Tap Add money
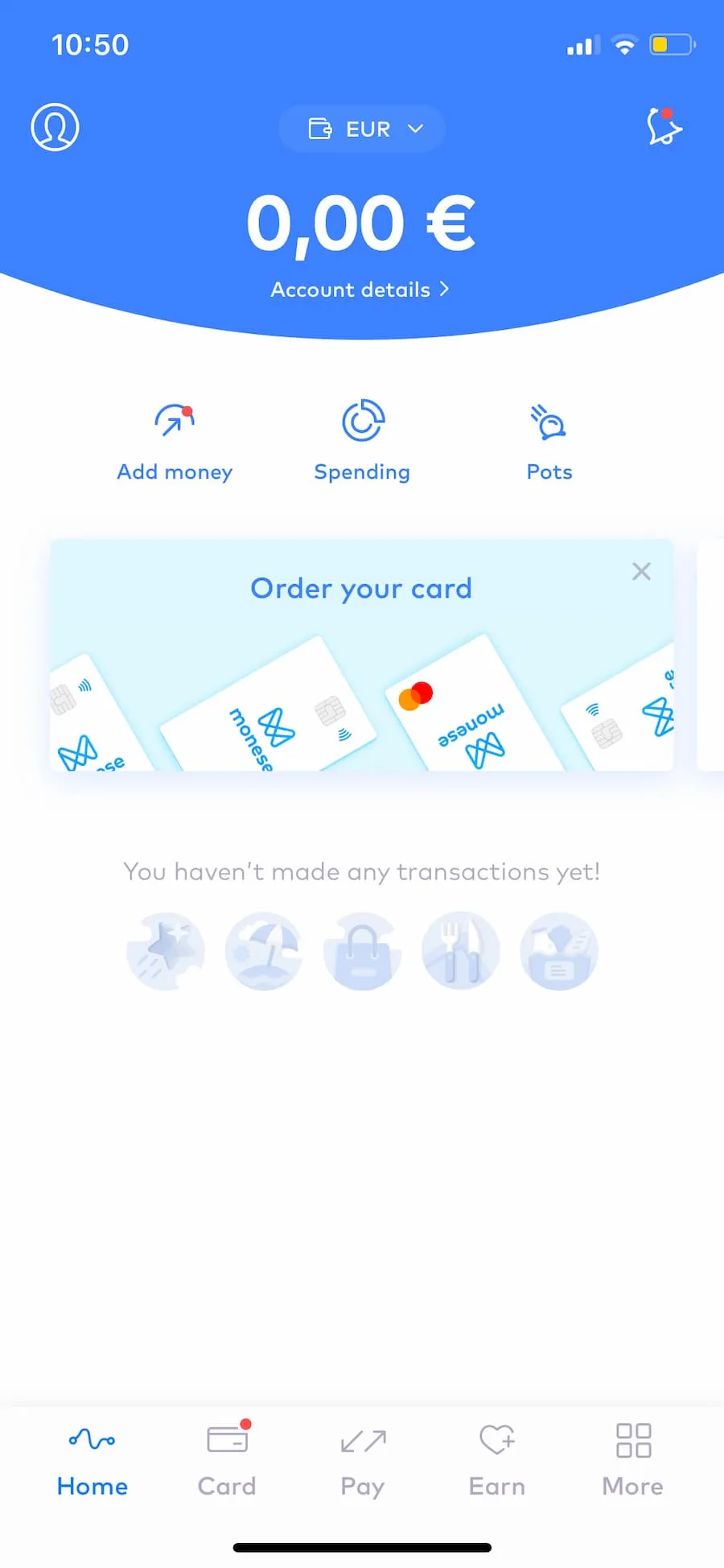The image size is (724, 1568). pyautogui.click(x=175, y=441)
